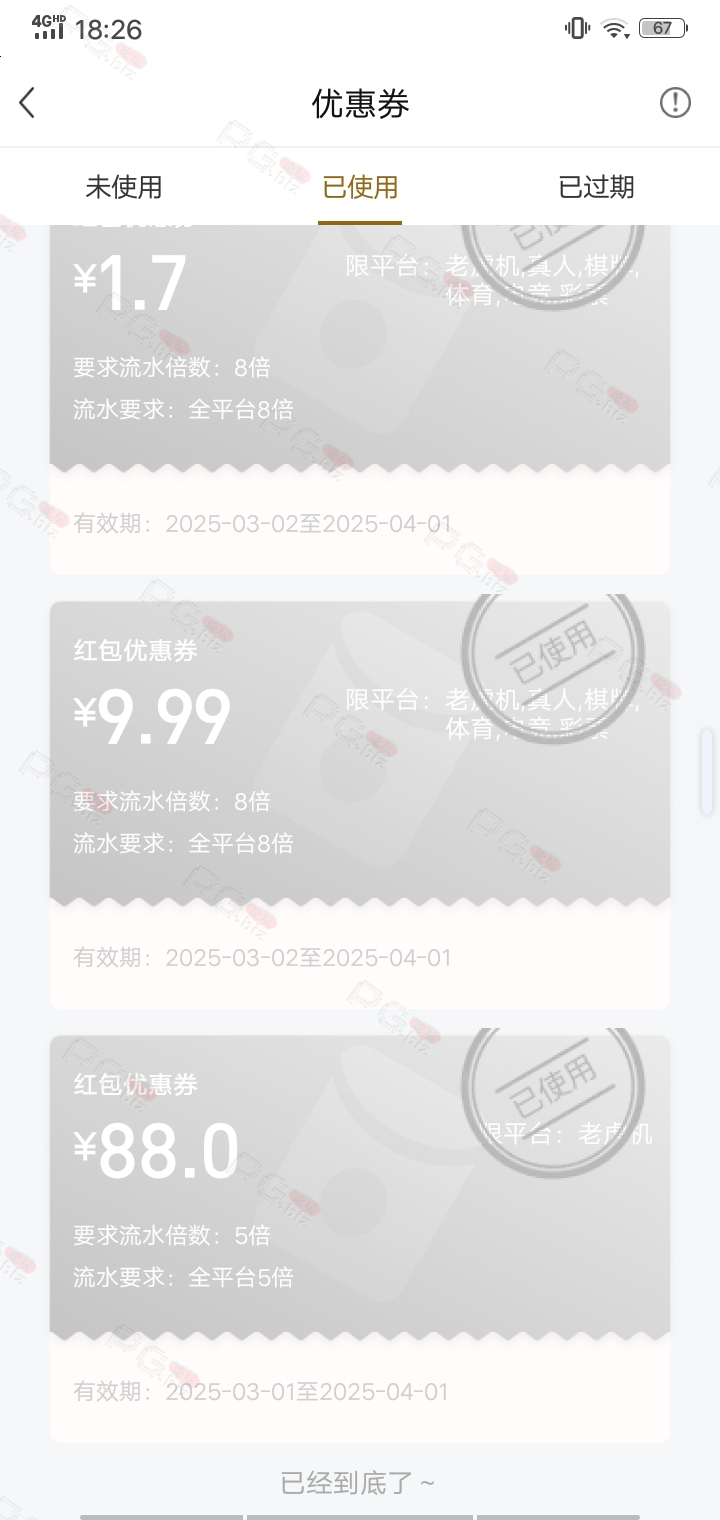Image resolution: width=720 pixels, height=1520 pixels.
Task: Open the ¥1.7 coupon card
Action: click(360, 400)
